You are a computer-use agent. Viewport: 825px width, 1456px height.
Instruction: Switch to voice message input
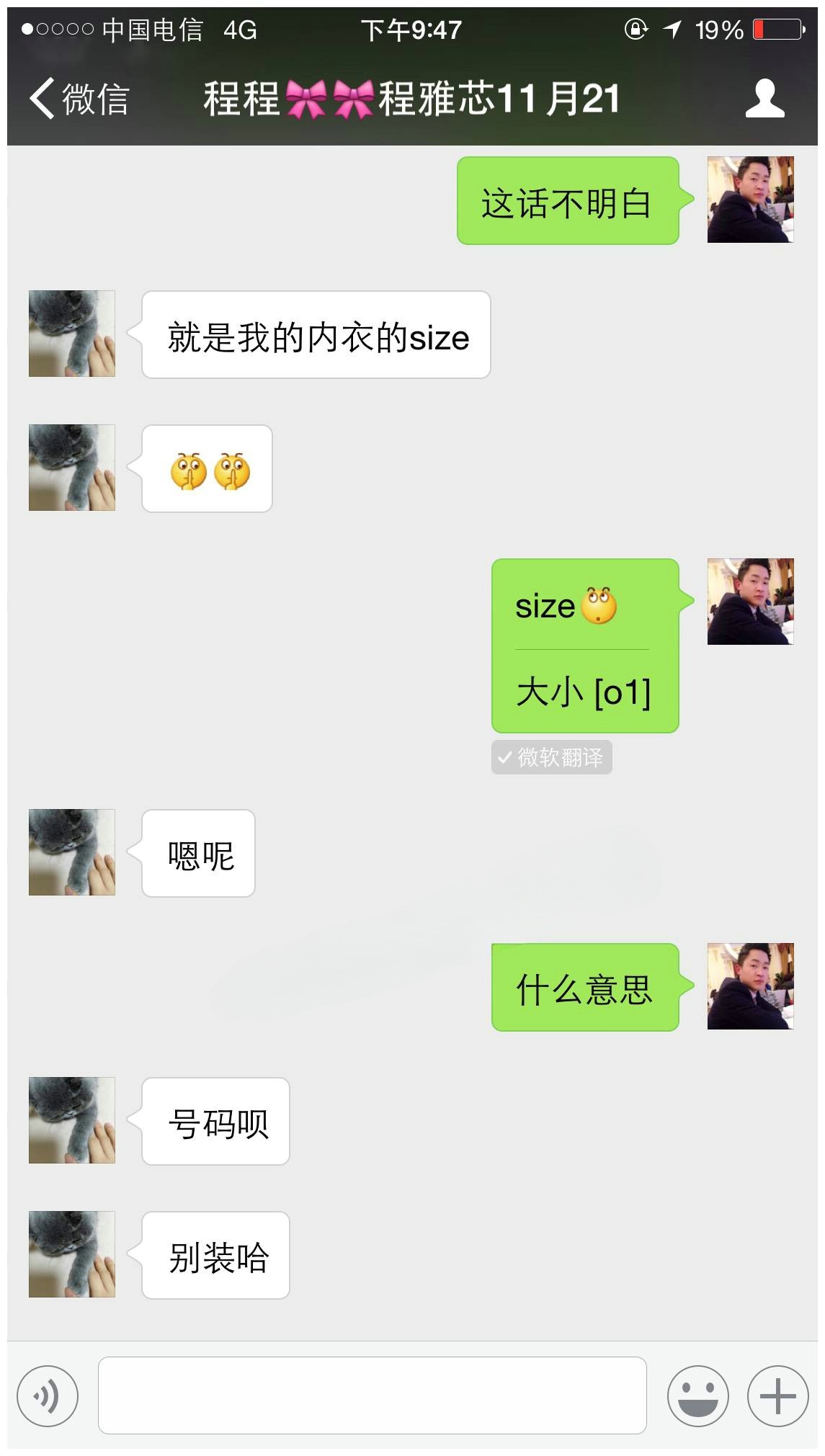point(48,1396)
